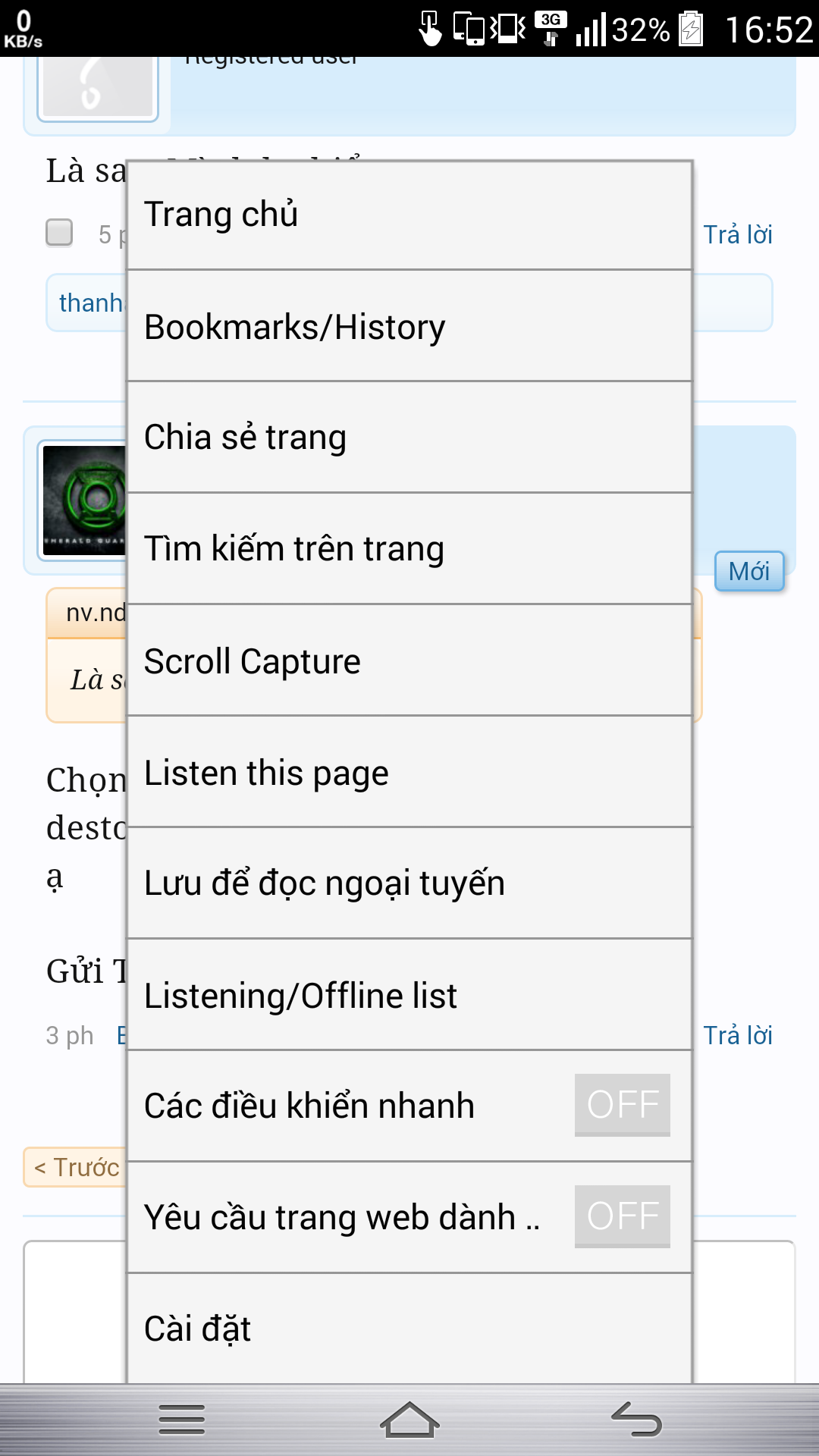
Task: Tap Lưu để đọc ngoại tuyến
Action: point(409,883)
